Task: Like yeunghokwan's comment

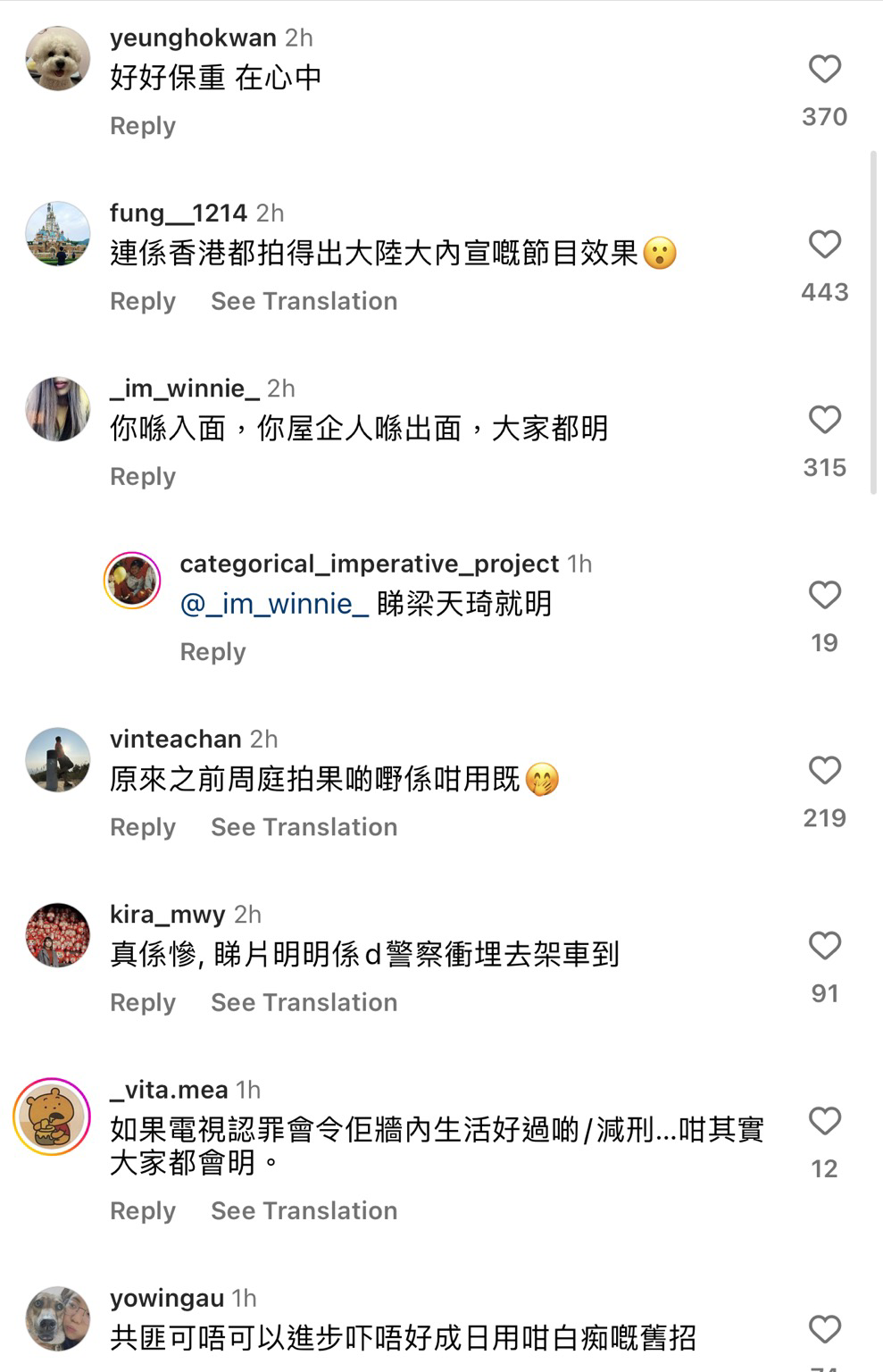Action: (x=824, y=70)
